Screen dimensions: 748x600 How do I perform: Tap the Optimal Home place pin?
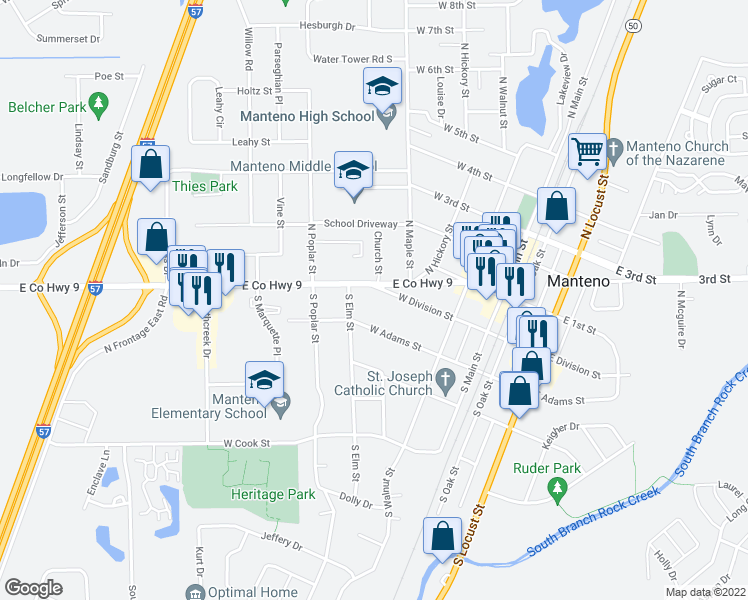[x=194, y=592]
